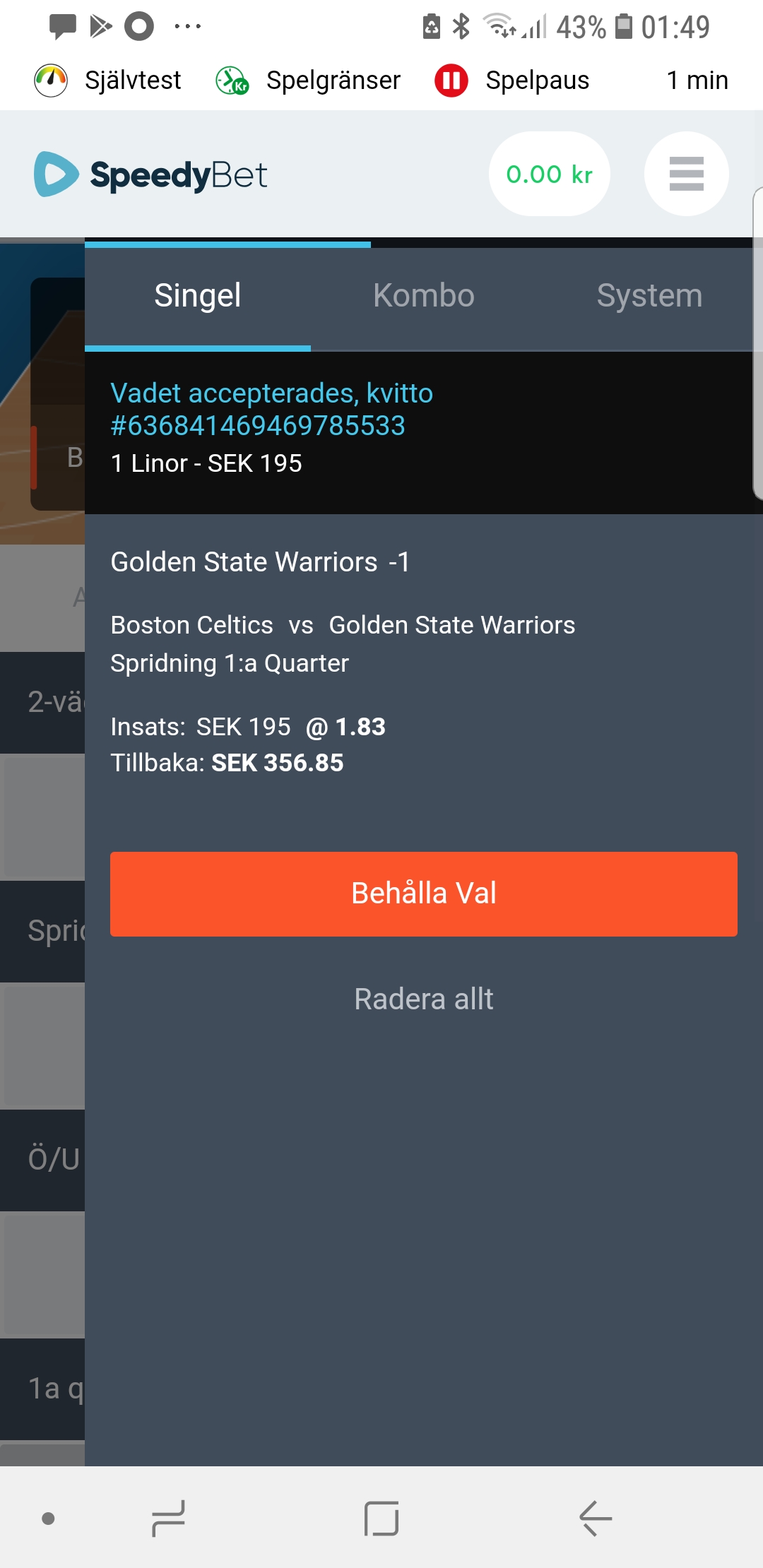
Task: Switch to the System tab
Action: 649,295
